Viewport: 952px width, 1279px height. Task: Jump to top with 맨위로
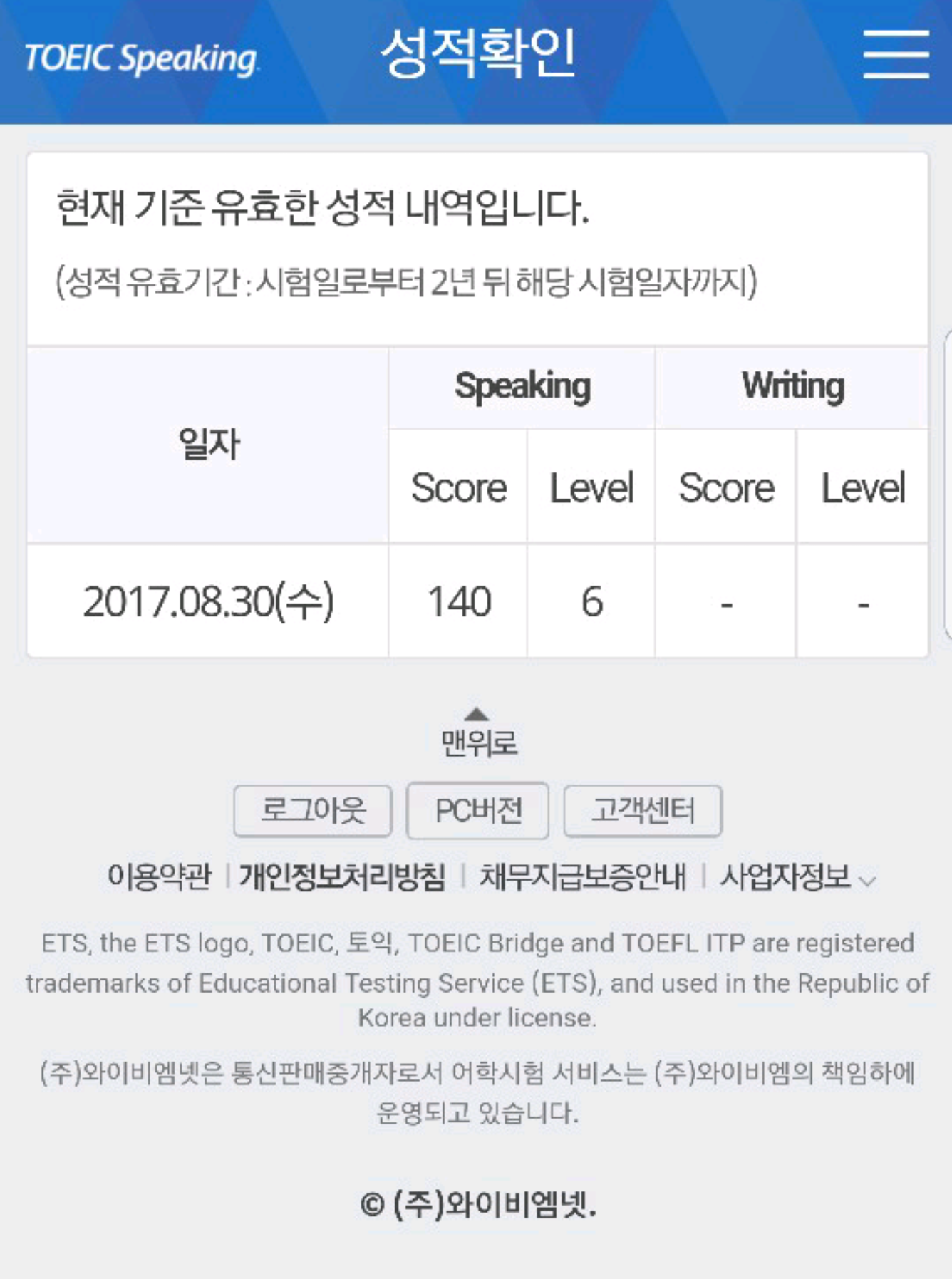[477, 734]
